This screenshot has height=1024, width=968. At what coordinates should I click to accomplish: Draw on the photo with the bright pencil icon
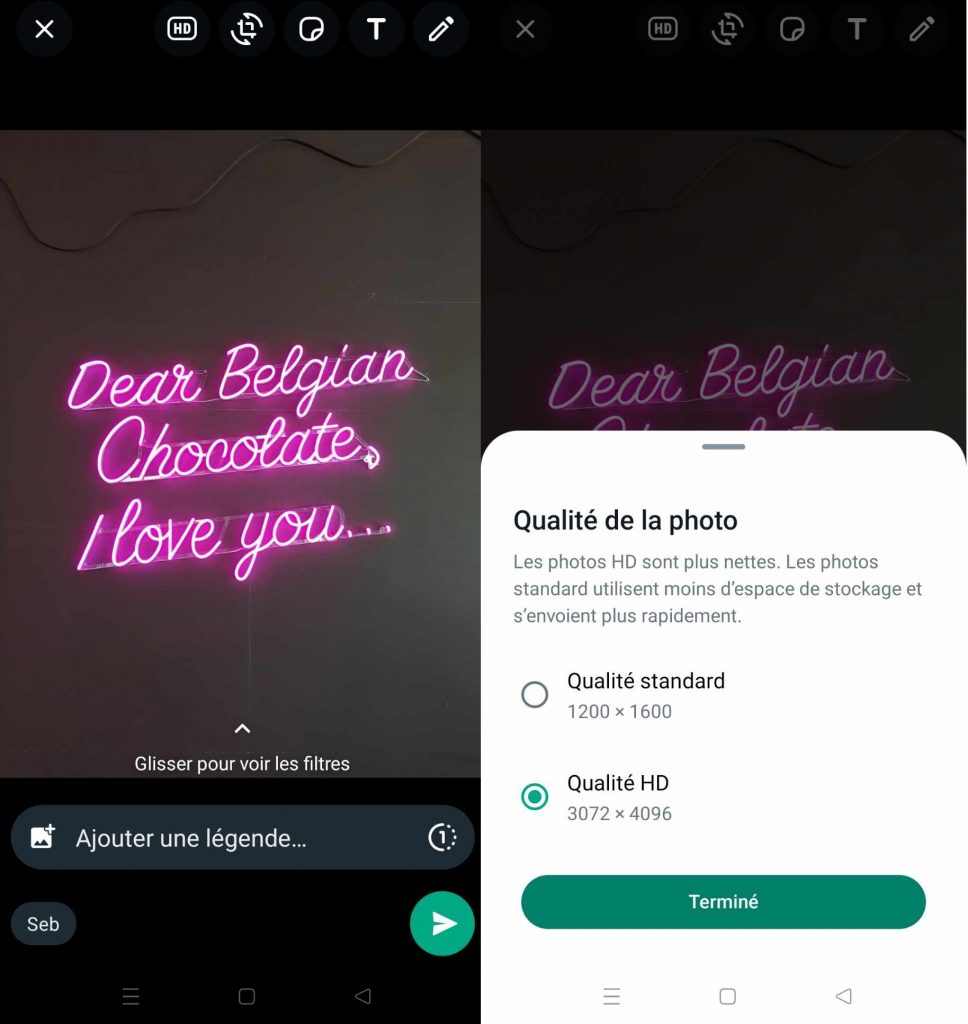pos(441,29)
